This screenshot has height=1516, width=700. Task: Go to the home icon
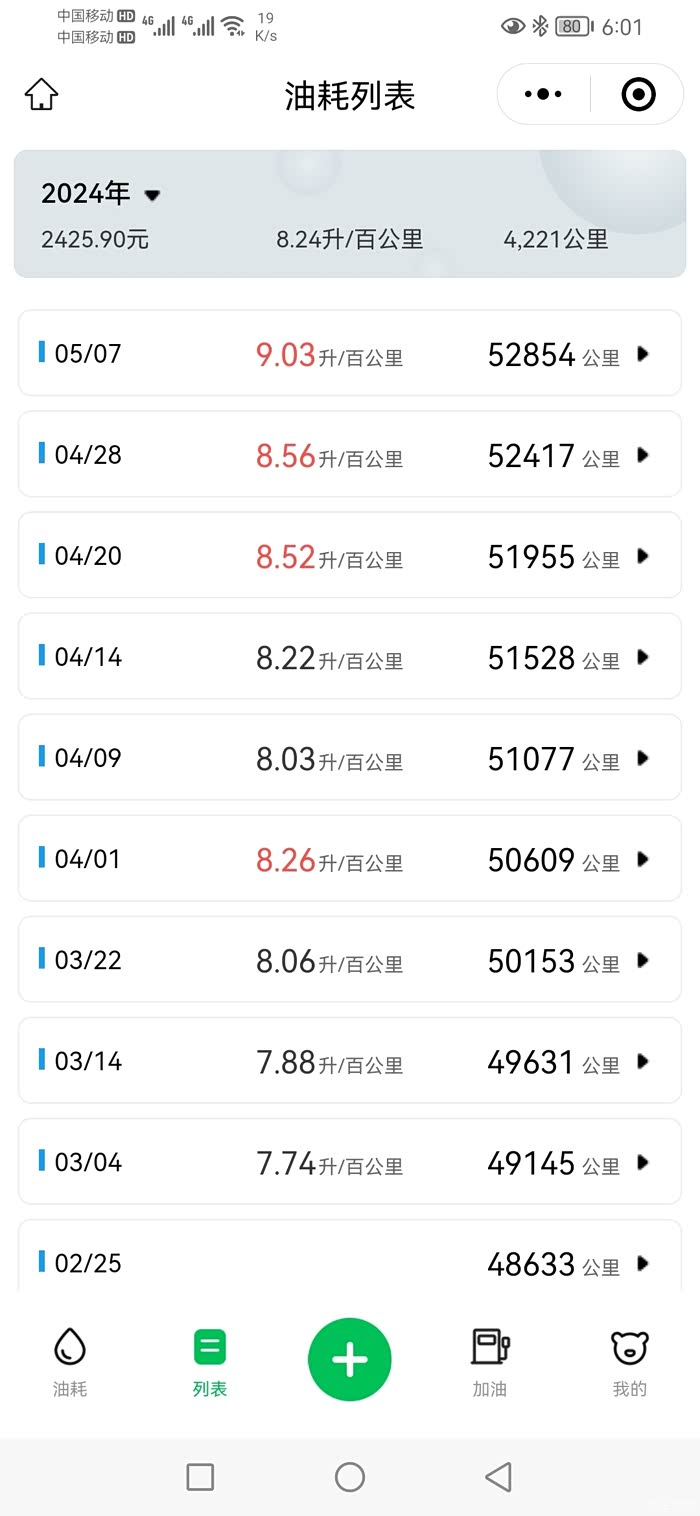(42, 95)
